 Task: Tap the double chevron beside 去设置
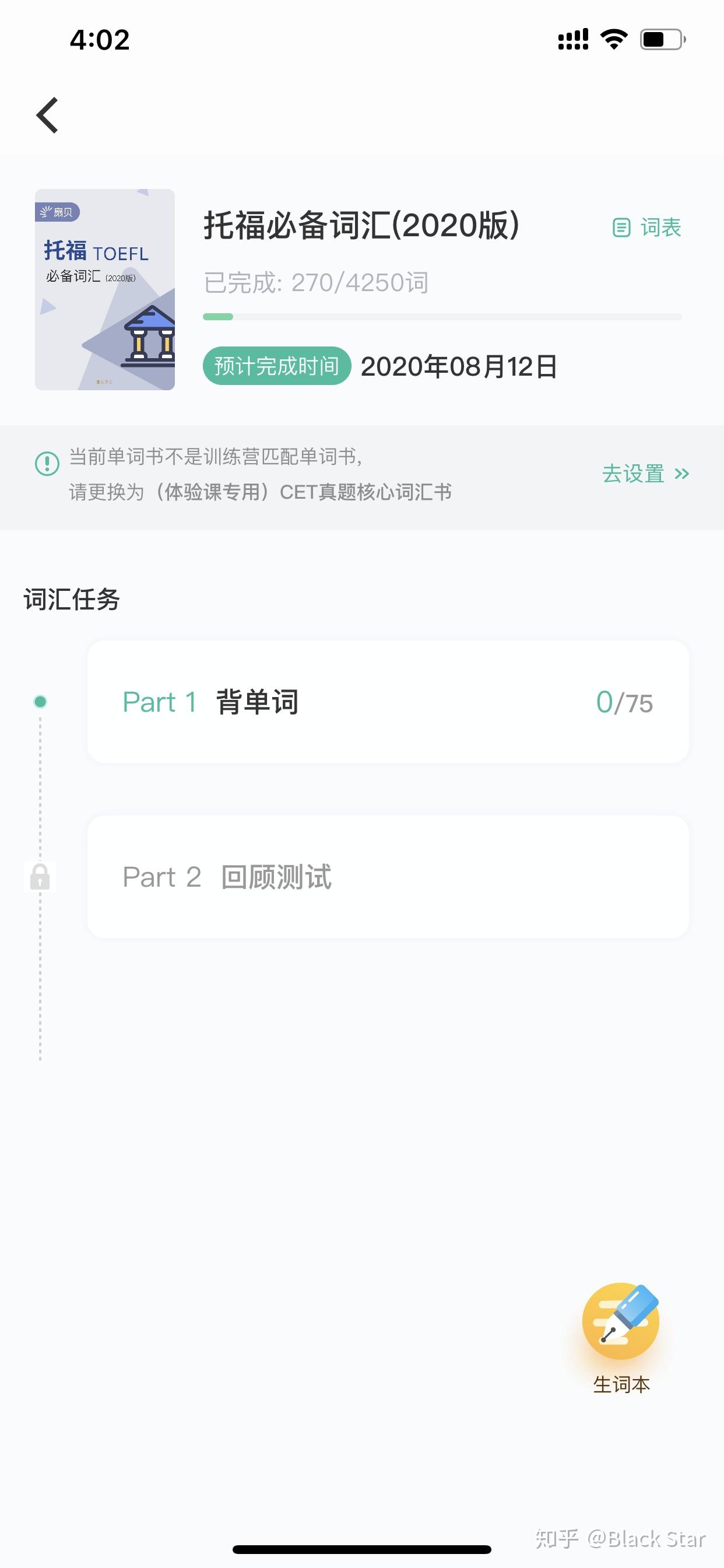pyautogui.click(x=682, y=474)
